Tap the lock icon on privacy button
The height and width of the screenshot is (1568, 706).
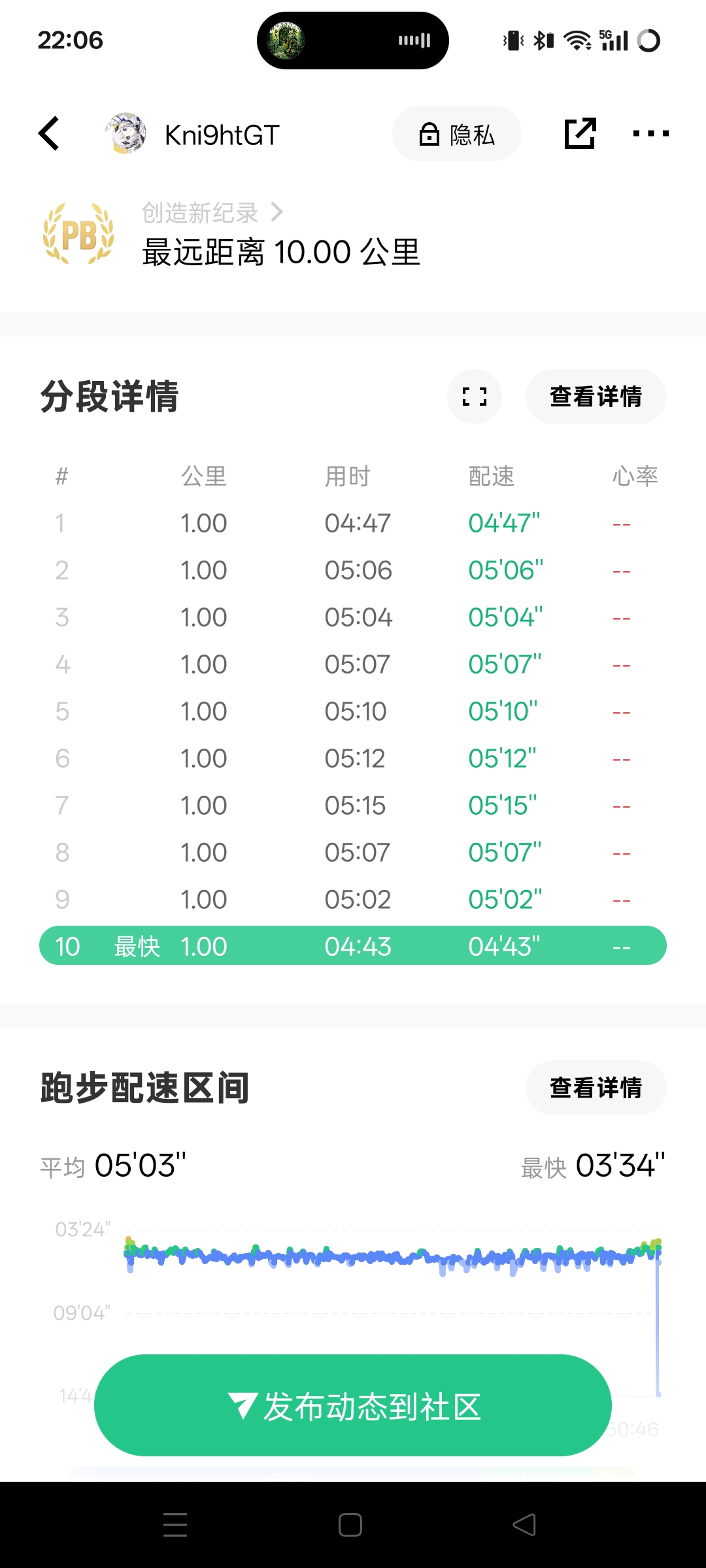(x=428, y=133)
